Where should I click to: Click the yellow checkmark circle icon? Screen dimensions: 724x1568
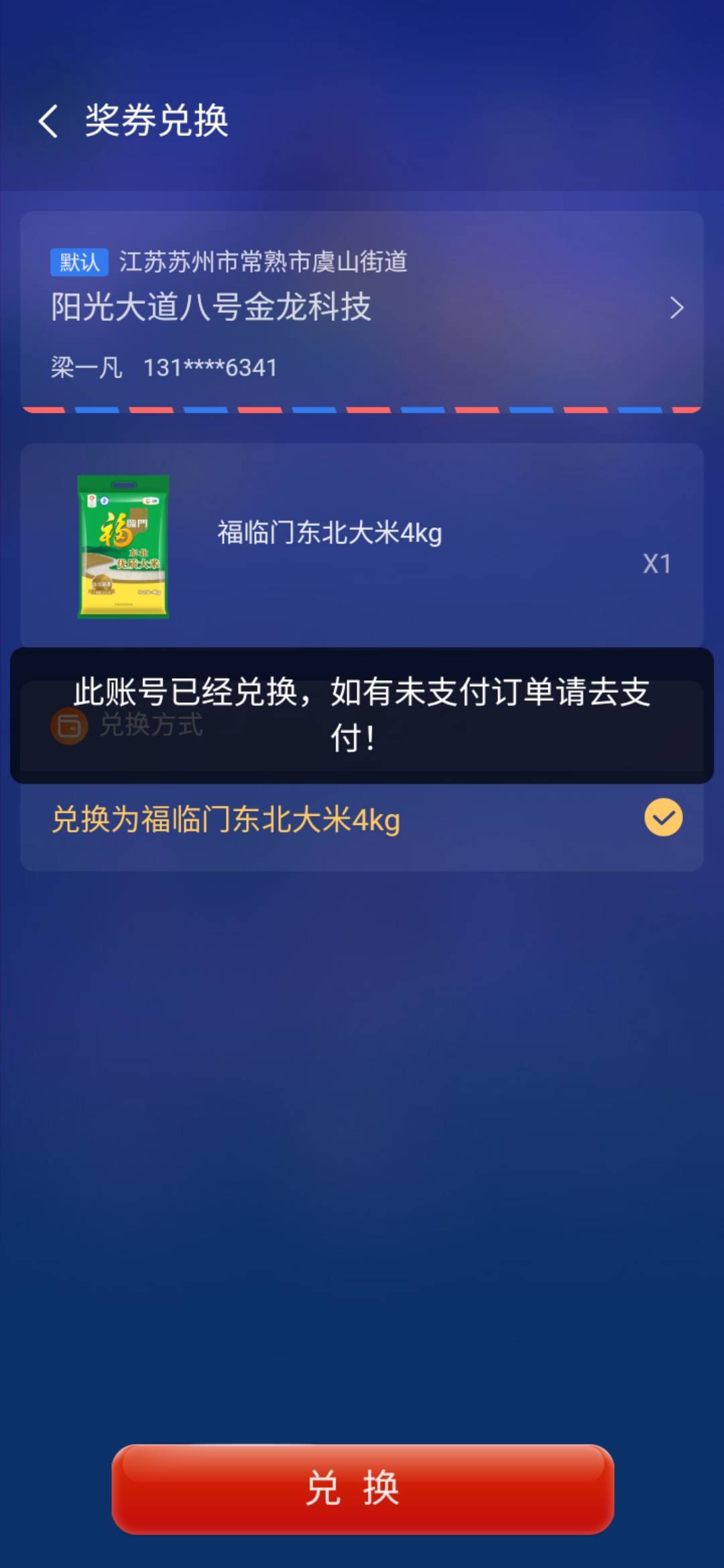click(x=662, y=817)
